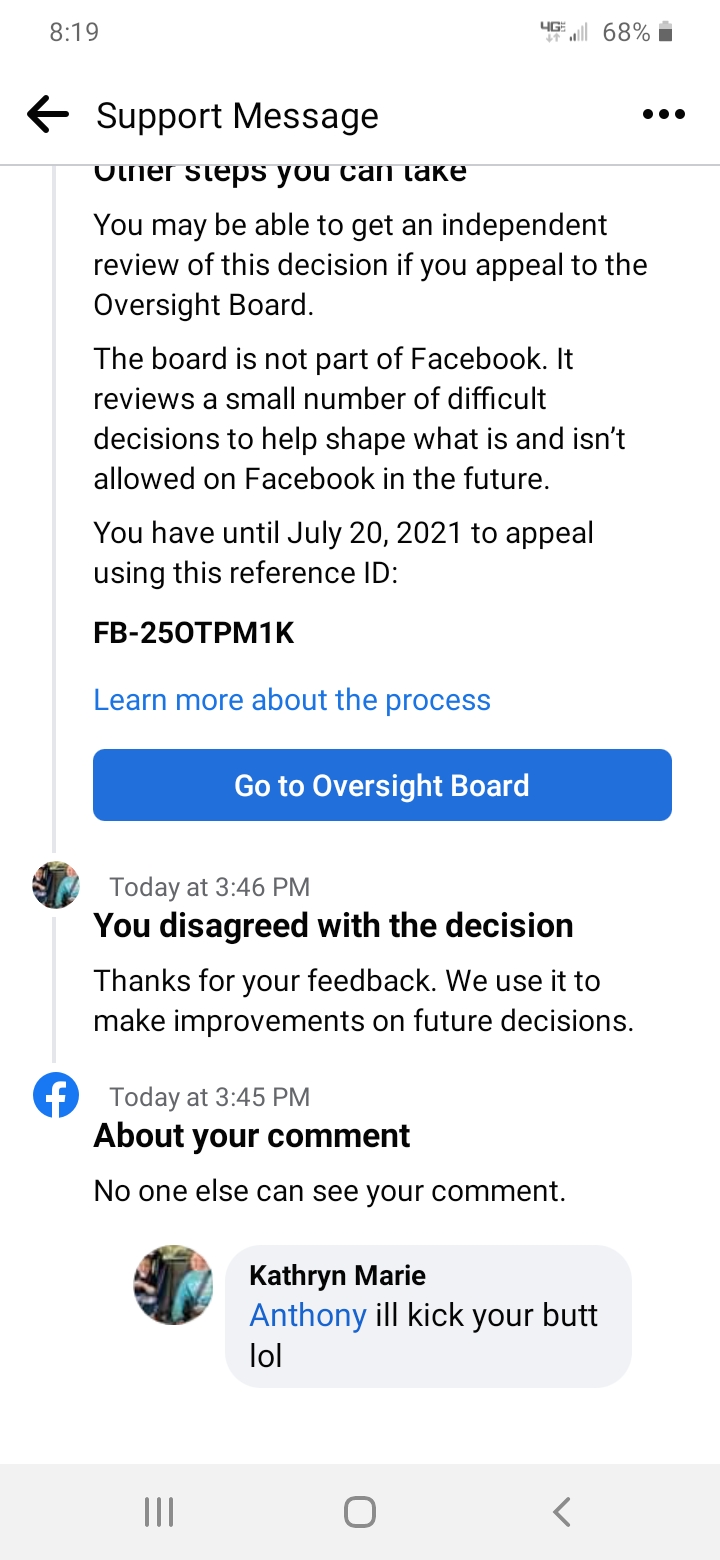Tap the Anthony mention in the comment

tap(307, 1315)
